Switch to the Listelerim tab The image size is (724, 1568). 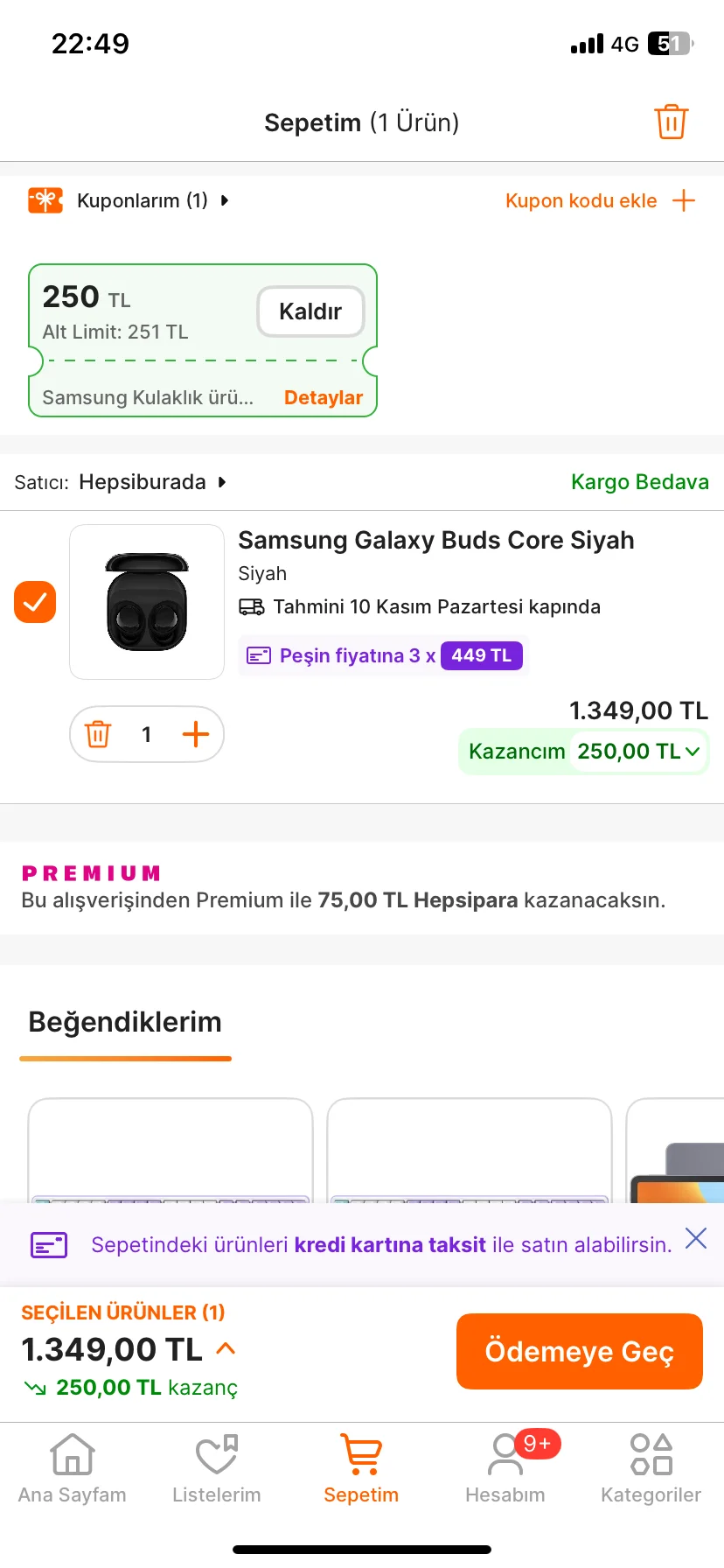click(x=217, y=1469)
